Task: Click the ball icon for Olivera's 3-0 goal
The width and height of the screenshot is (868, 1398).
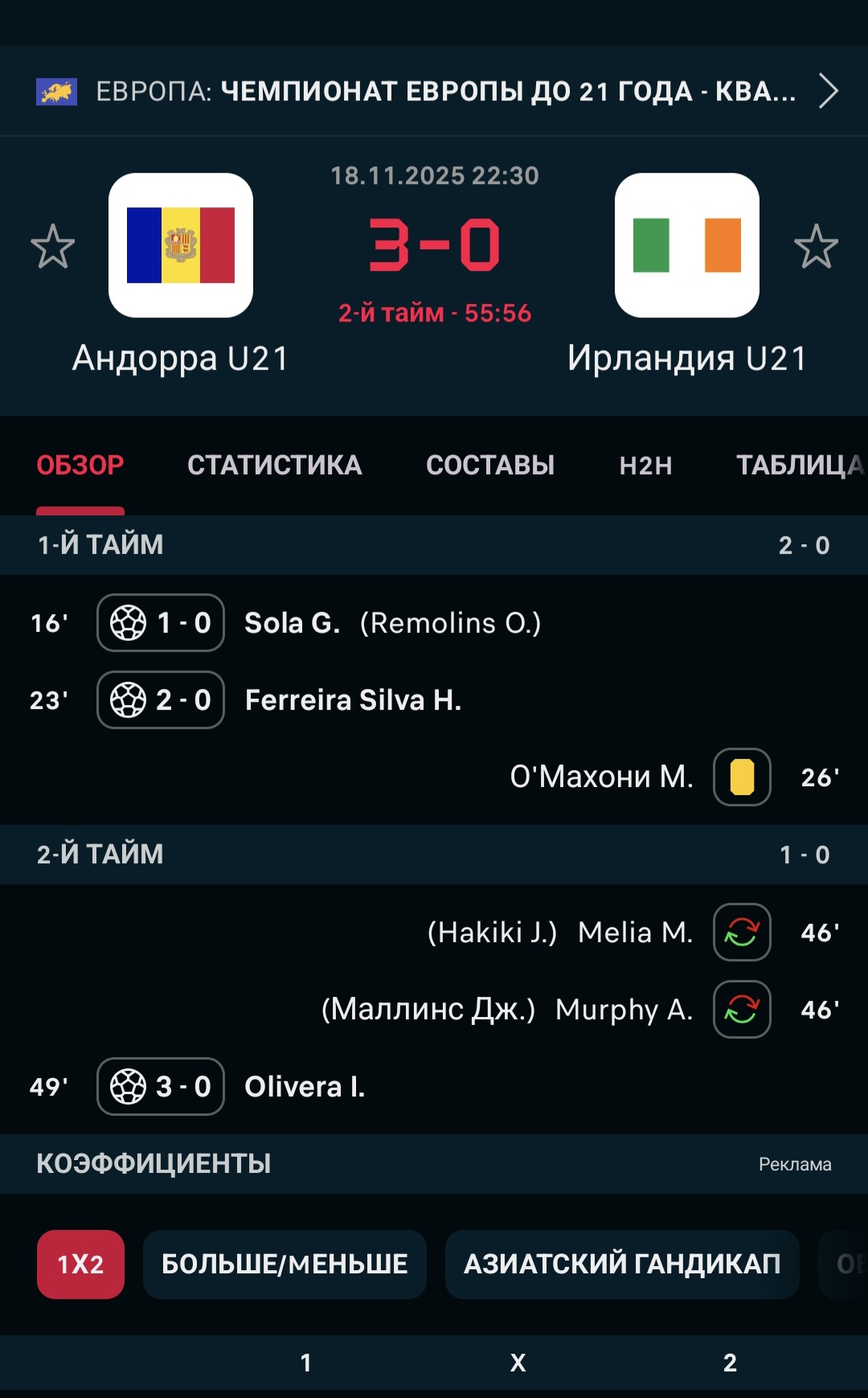Action: click(x=129, y=1086)
